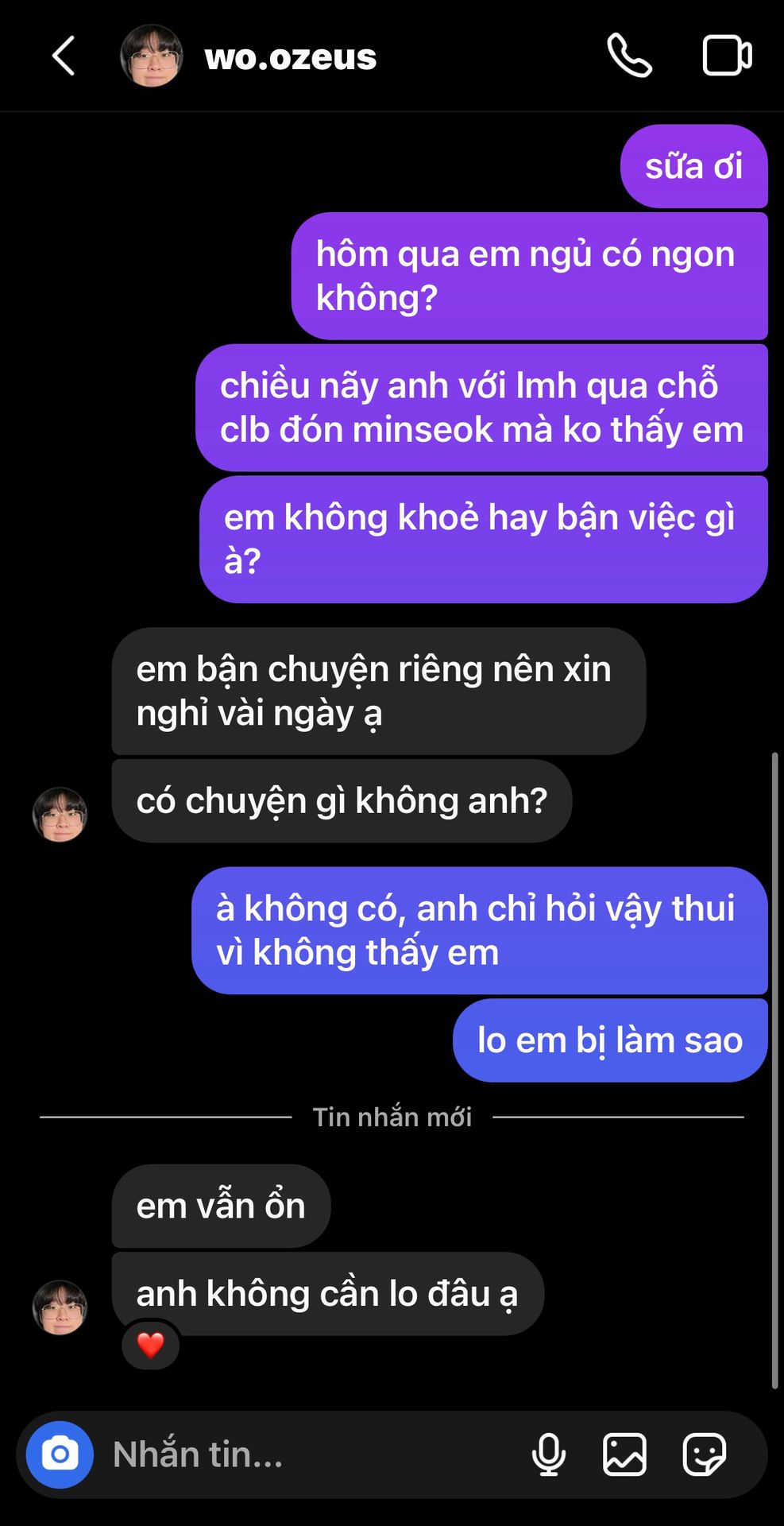Viewport: 784px width, 1526px height.
Task: Open wo.ozeus profile from the header name
Action: pyautogui.click(x=290, y=57)
